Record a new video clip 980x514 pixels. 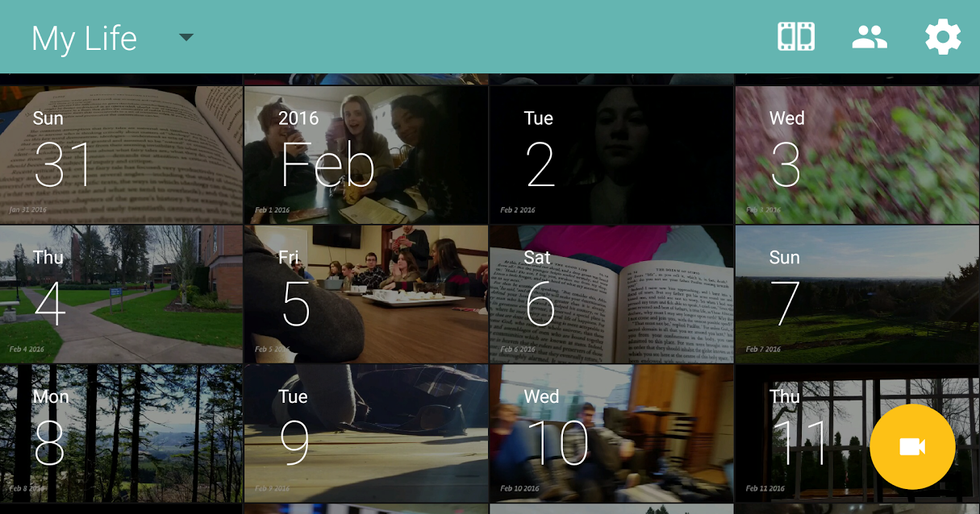tap(912, 447)
